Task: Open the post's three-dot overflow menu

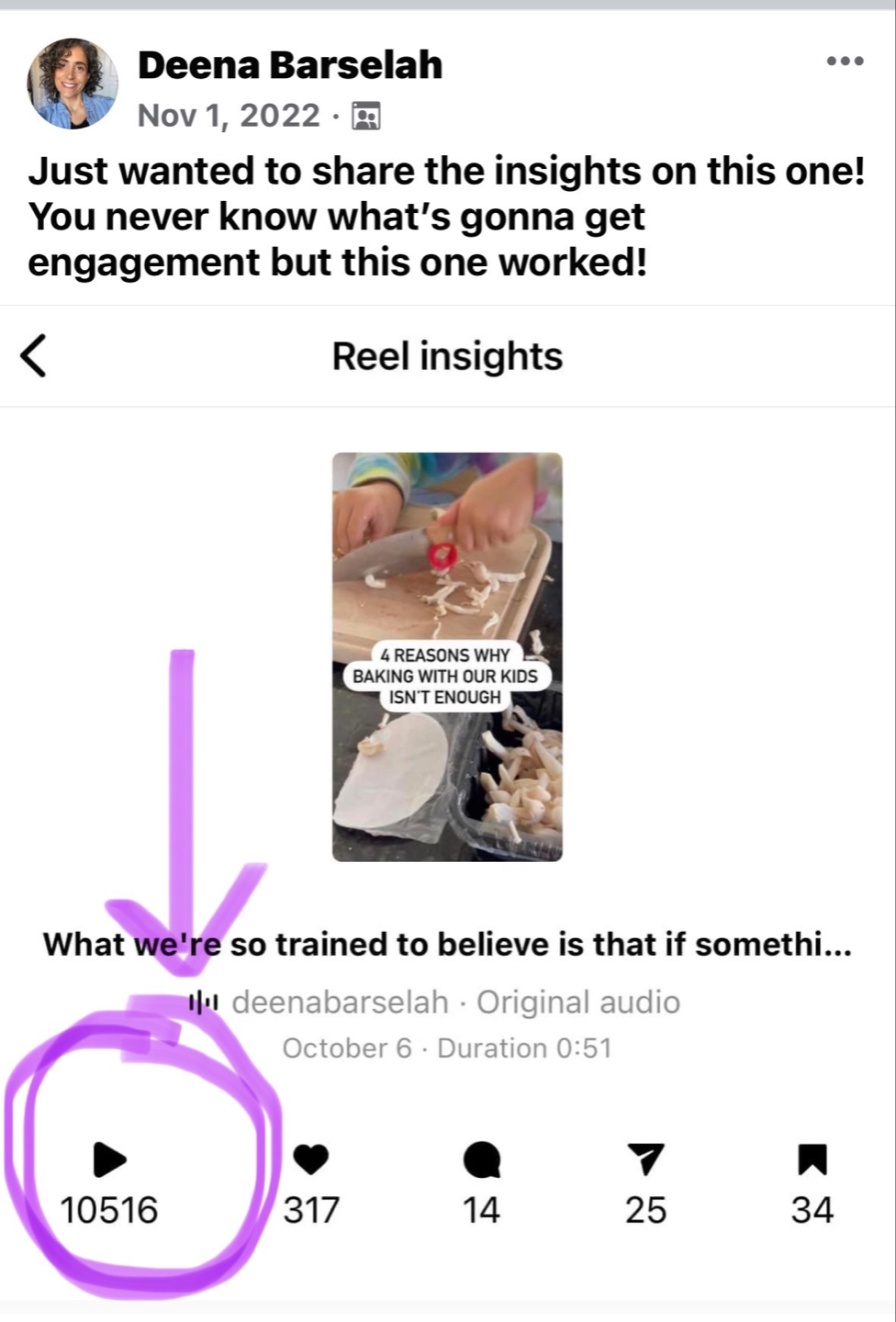Action: pos(845,62)
